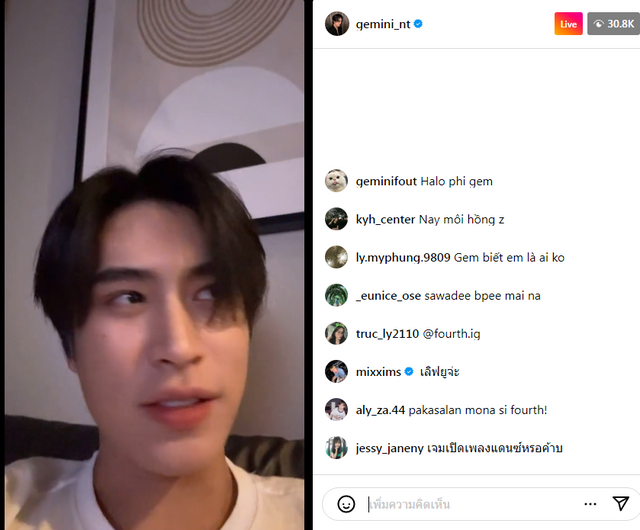Open truc_ly2110's profile
Screen dimensions: 640x530
(385, 334)
